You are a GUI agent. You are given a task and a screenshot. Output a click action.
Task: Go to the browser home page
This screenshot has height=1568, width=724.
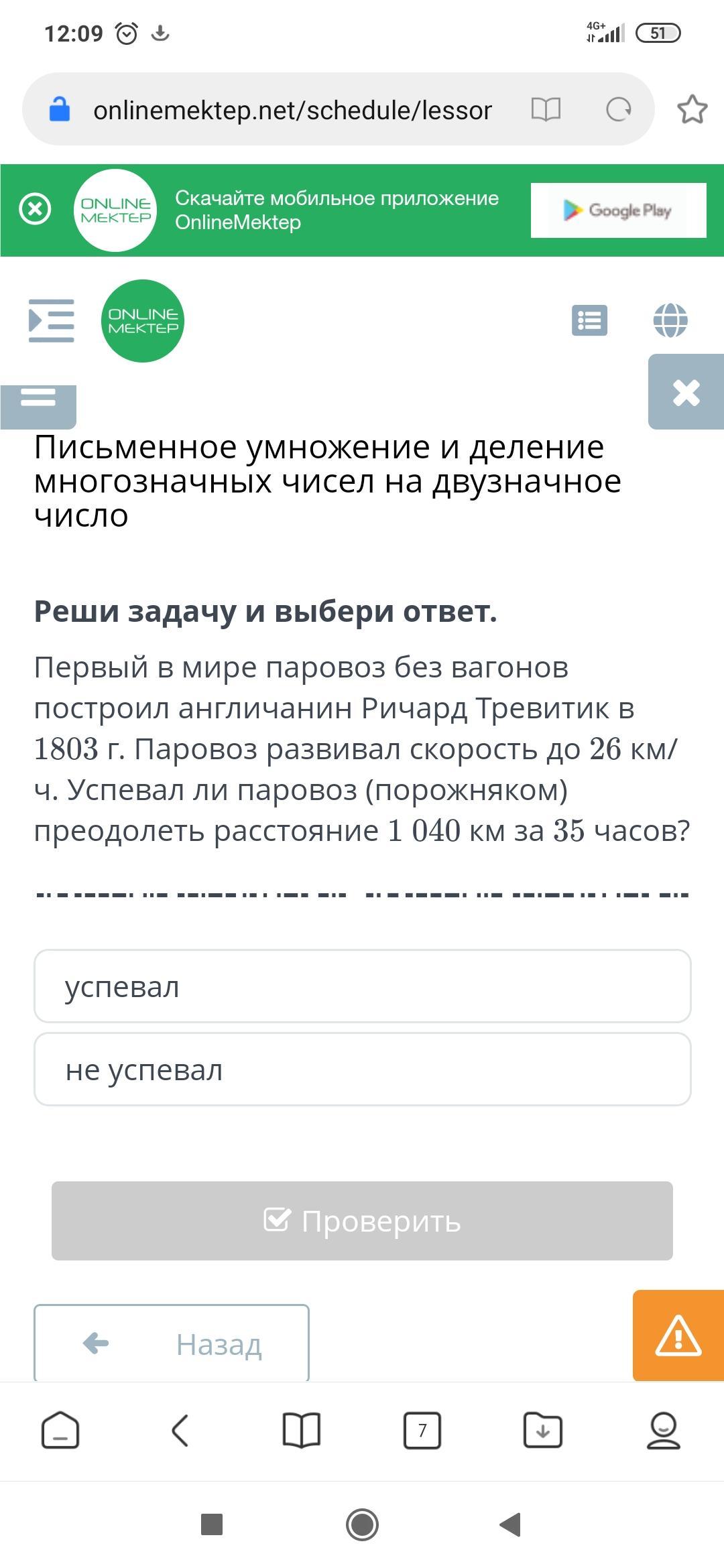(60, 1431)
